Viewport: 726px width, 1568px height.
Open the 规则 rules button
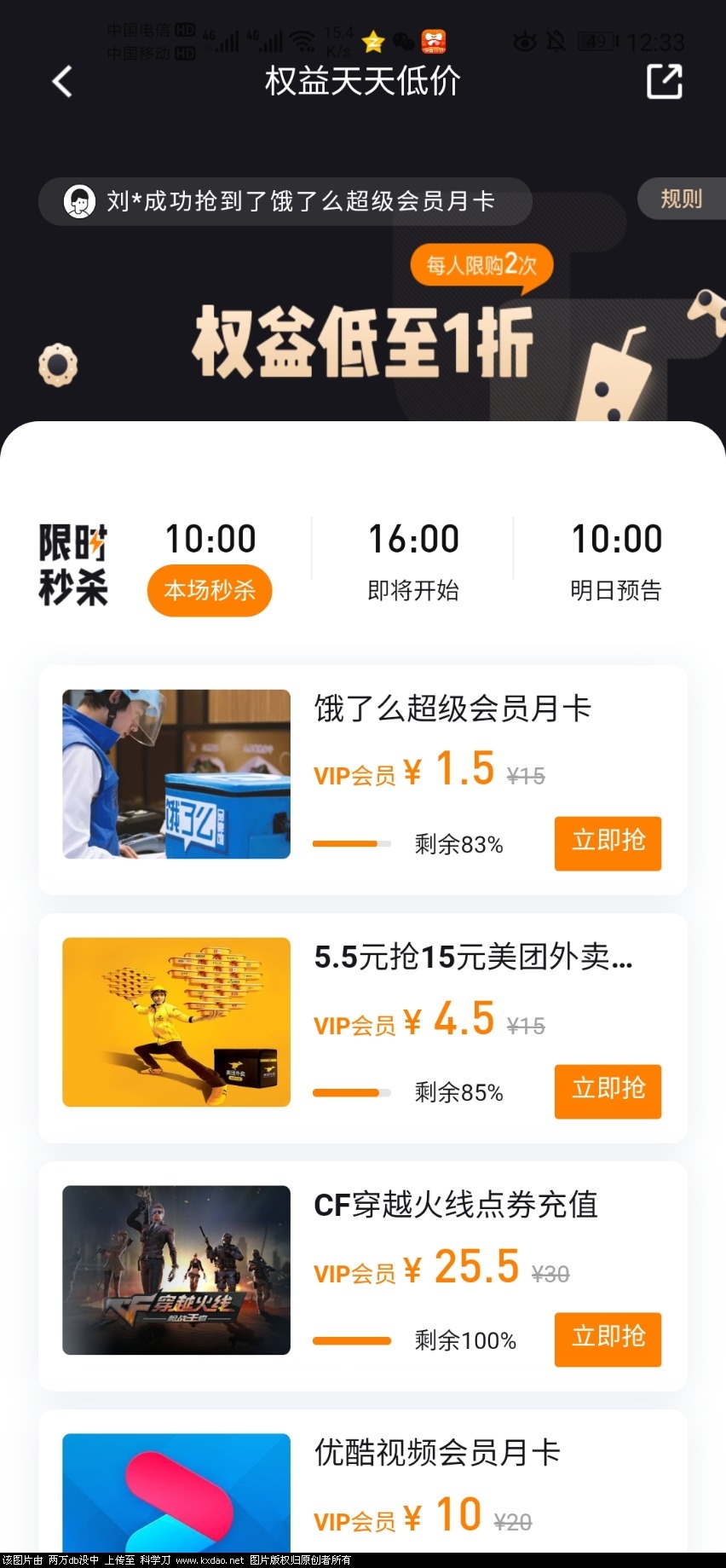tap(681, 199)
